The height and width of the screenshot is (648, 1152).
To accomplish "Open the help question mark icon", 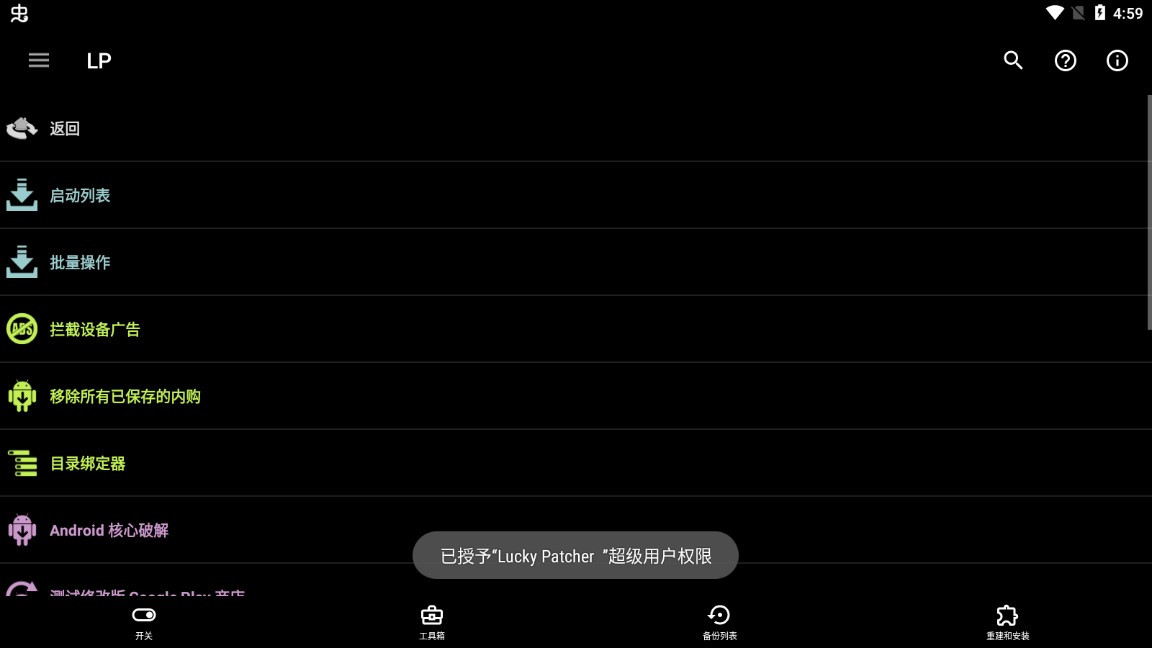I will 1065,61.
